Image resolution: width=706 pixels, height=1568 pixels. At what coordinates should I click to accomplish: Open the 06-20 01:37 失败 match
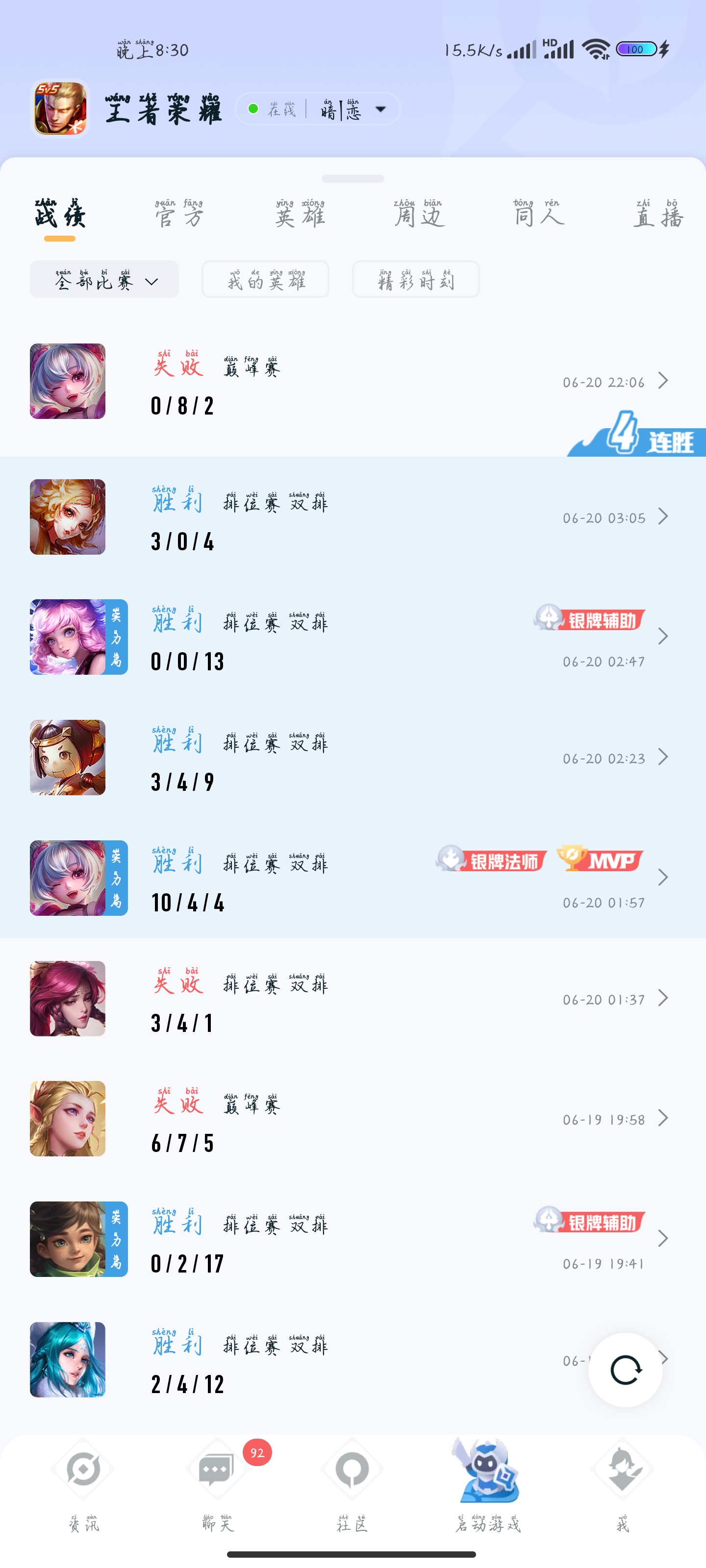pos(353,999)
